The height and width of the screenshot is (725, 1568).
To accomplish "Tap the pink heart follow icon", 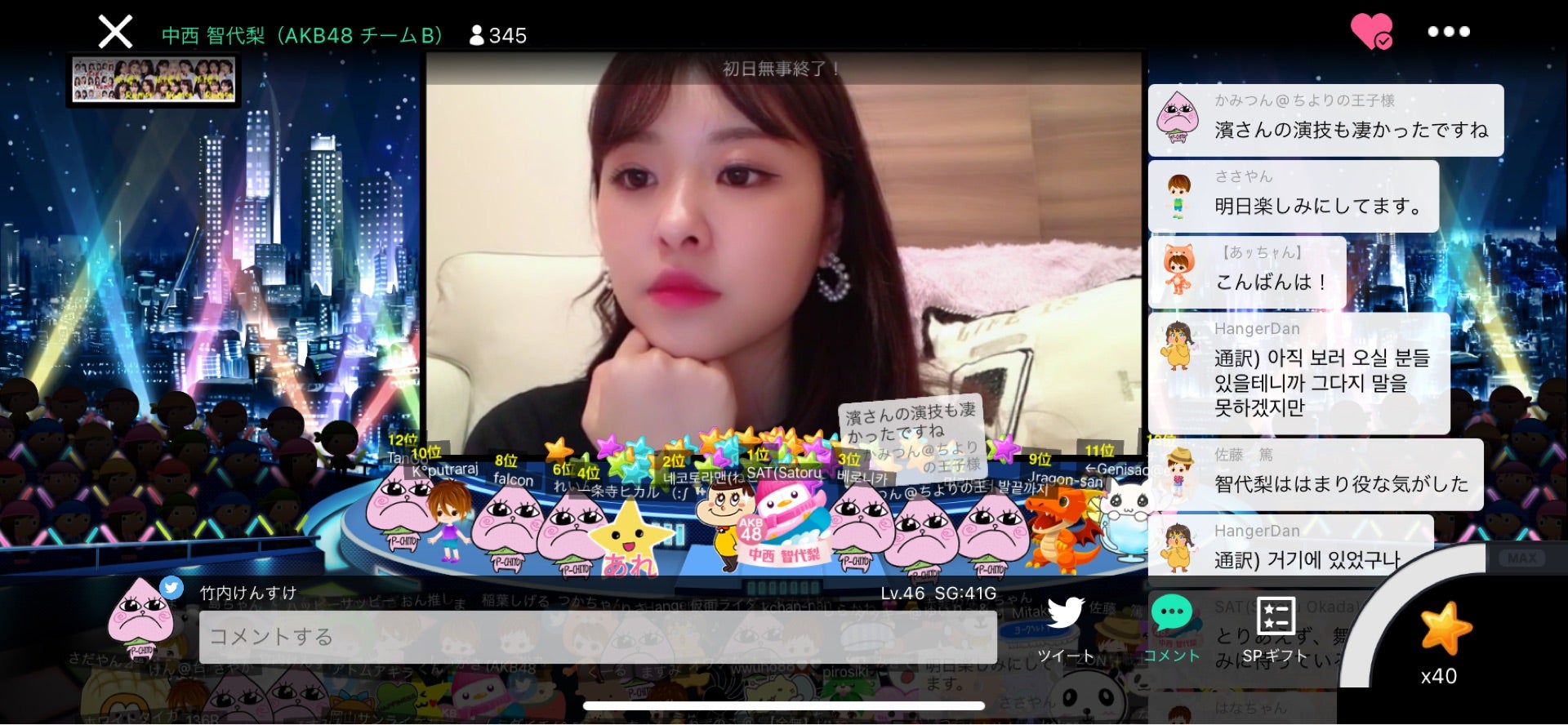I will coord(1371,32).
